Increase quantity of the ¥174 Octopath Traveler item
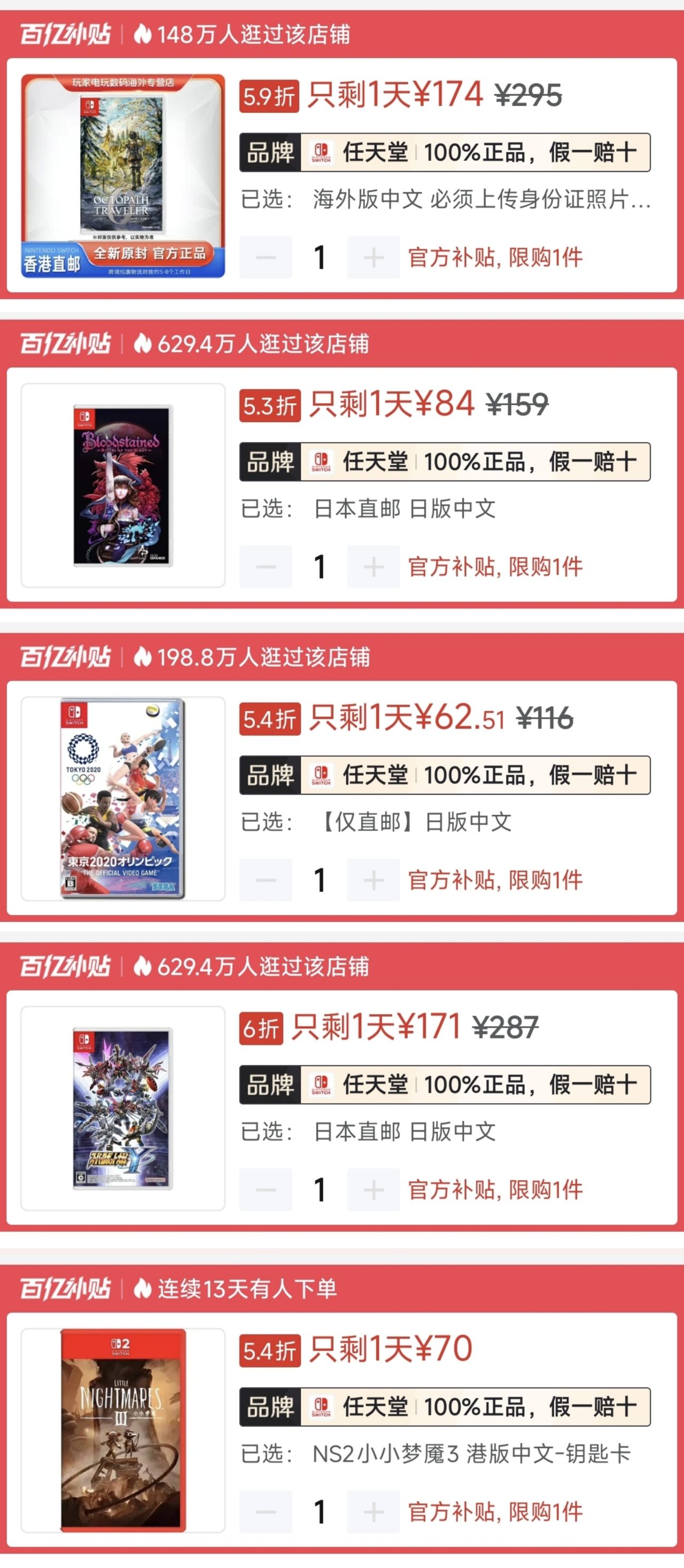Image resolution: width=684 pixels, height=1568 pixels. click(x=374, y=258)
